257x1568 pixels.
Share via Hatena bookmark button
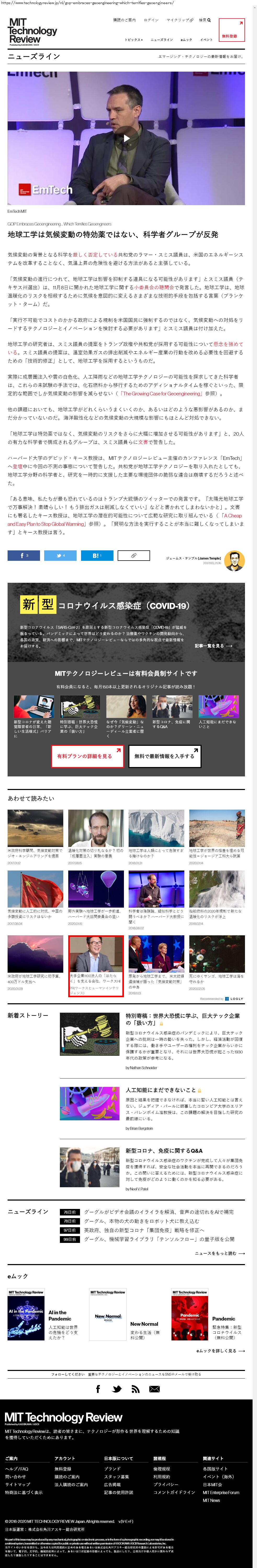pos(96,555)
